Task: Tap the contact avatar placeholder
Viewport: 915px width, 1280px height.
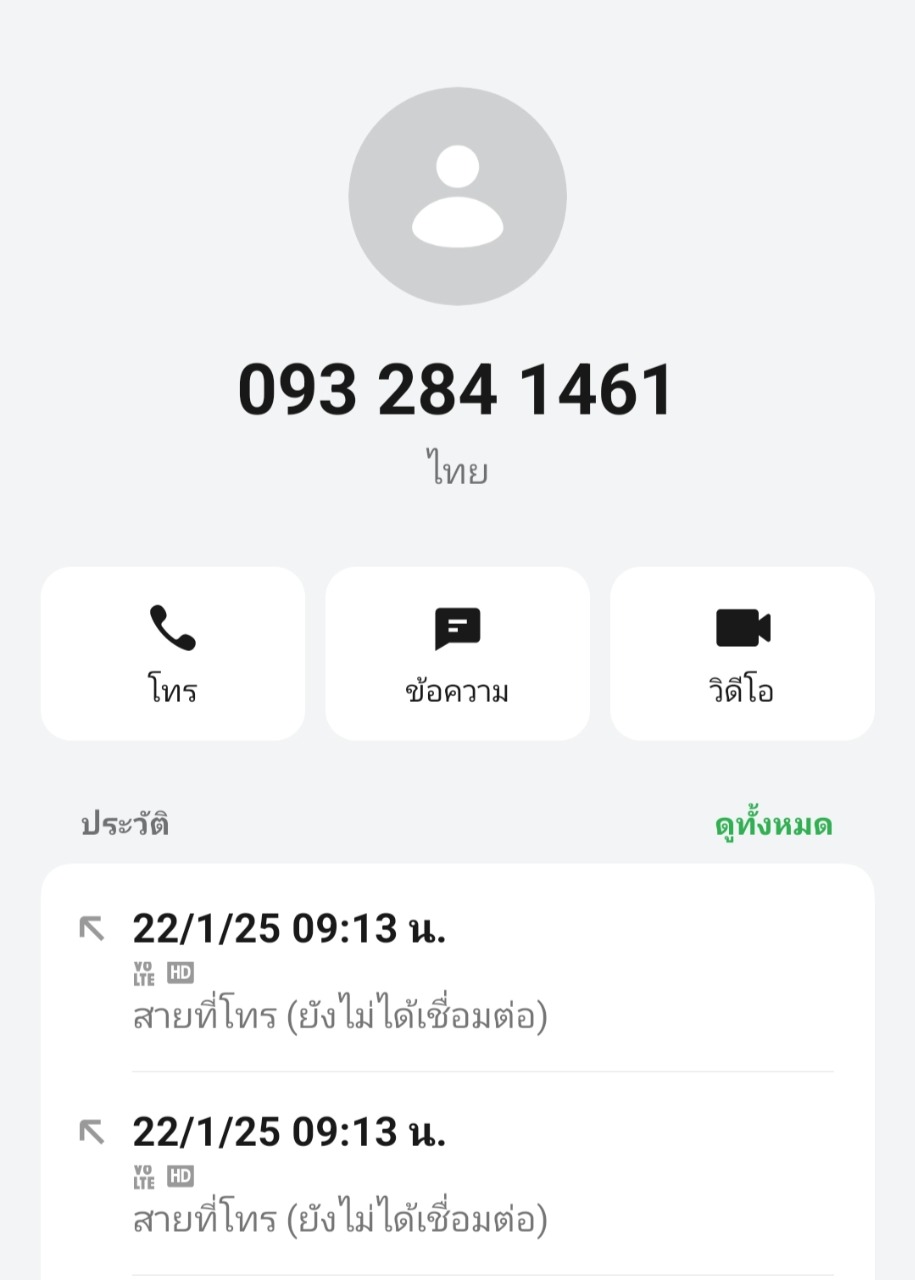Action: pyautogui.click(x=457, y=196)
